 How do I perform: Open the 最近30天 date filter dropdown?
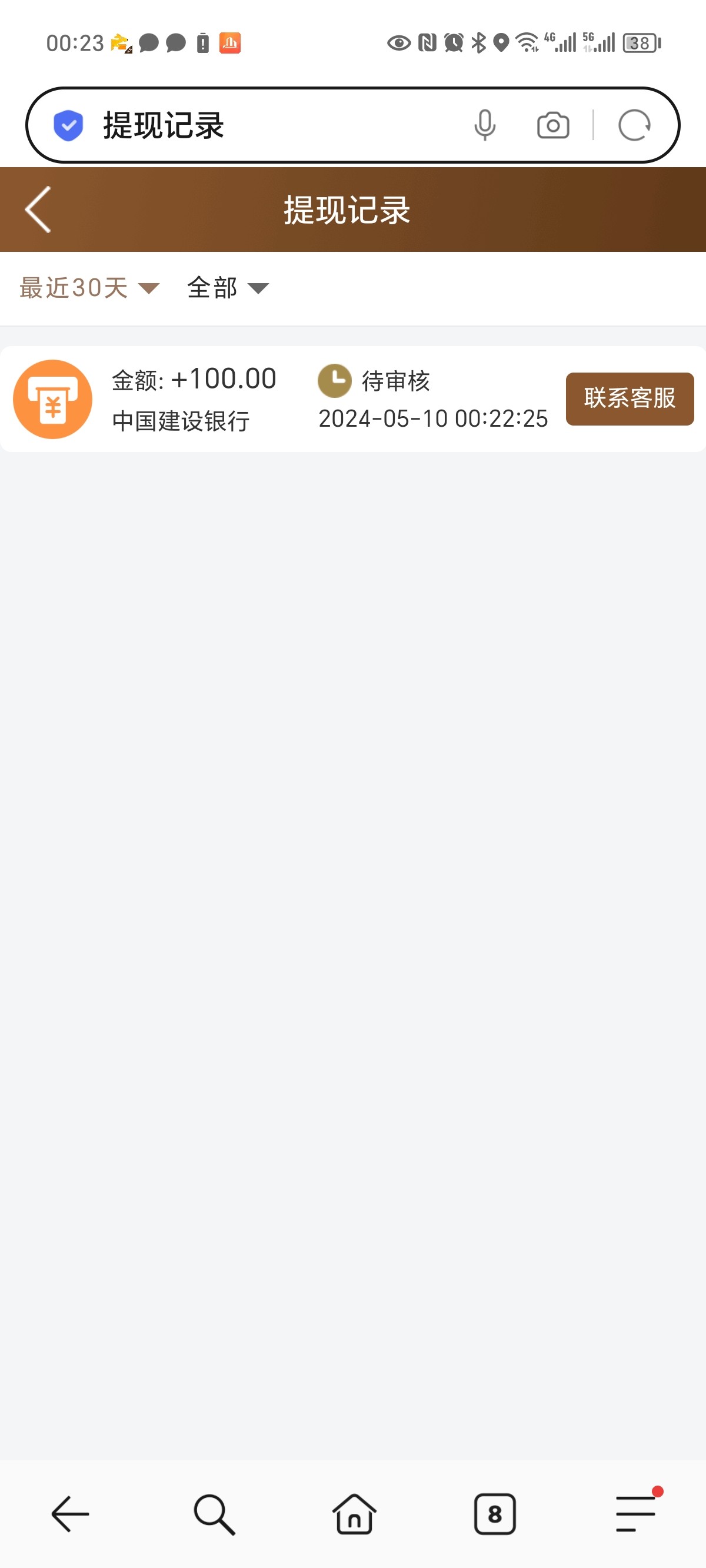pos(89,288)
